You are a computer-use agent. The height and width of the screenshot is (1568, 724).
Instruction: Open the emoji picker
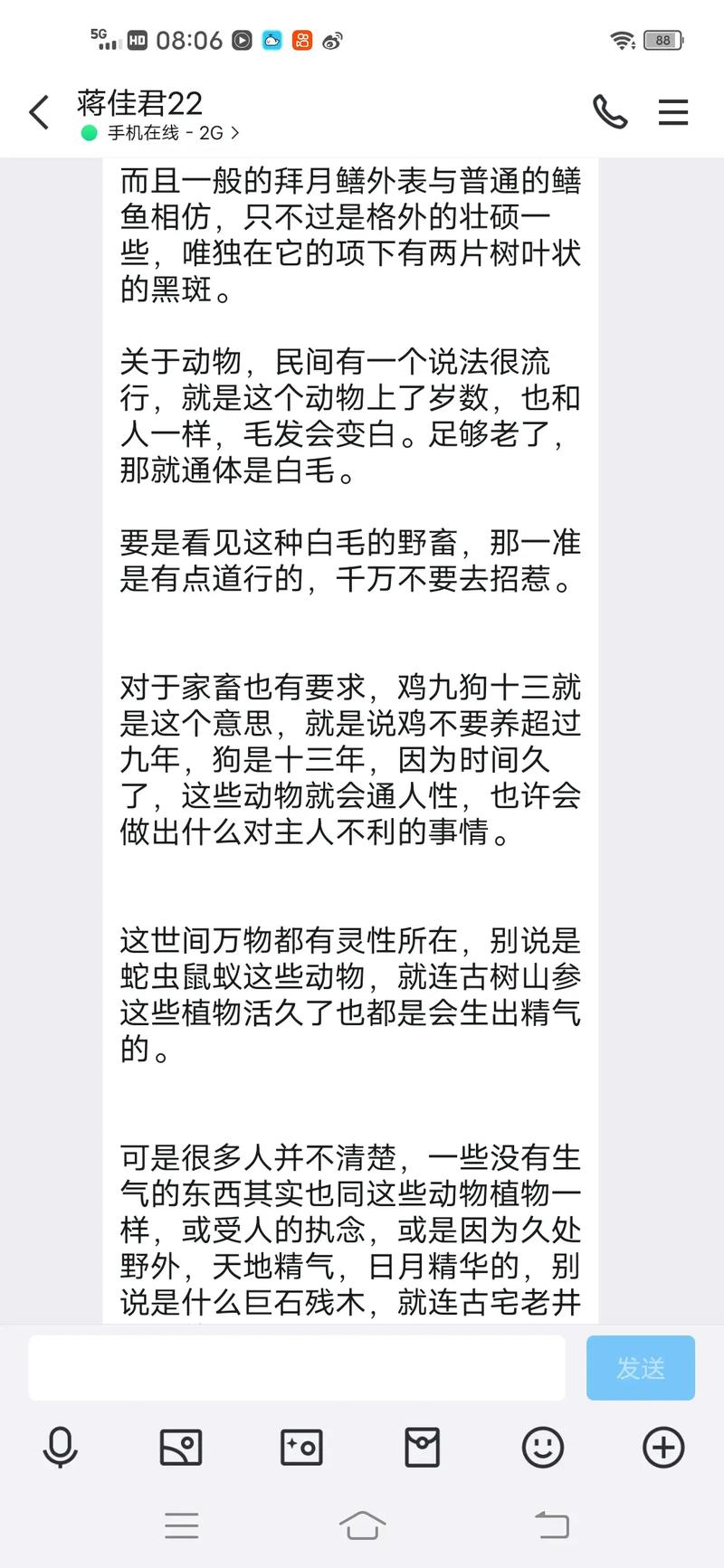point(542,1448)
